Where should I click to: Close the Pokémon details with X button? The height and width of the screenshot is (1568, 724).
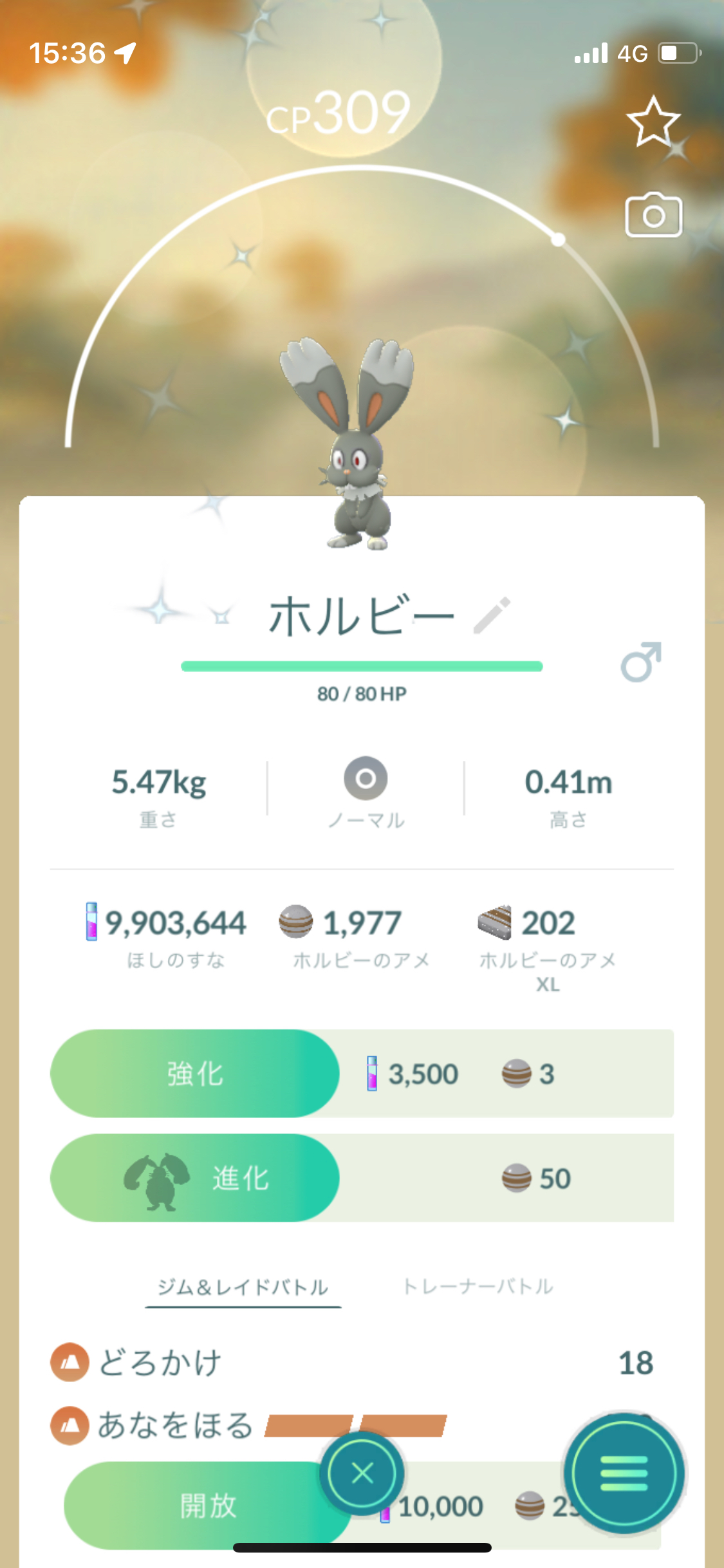[x=362, y=1472]
